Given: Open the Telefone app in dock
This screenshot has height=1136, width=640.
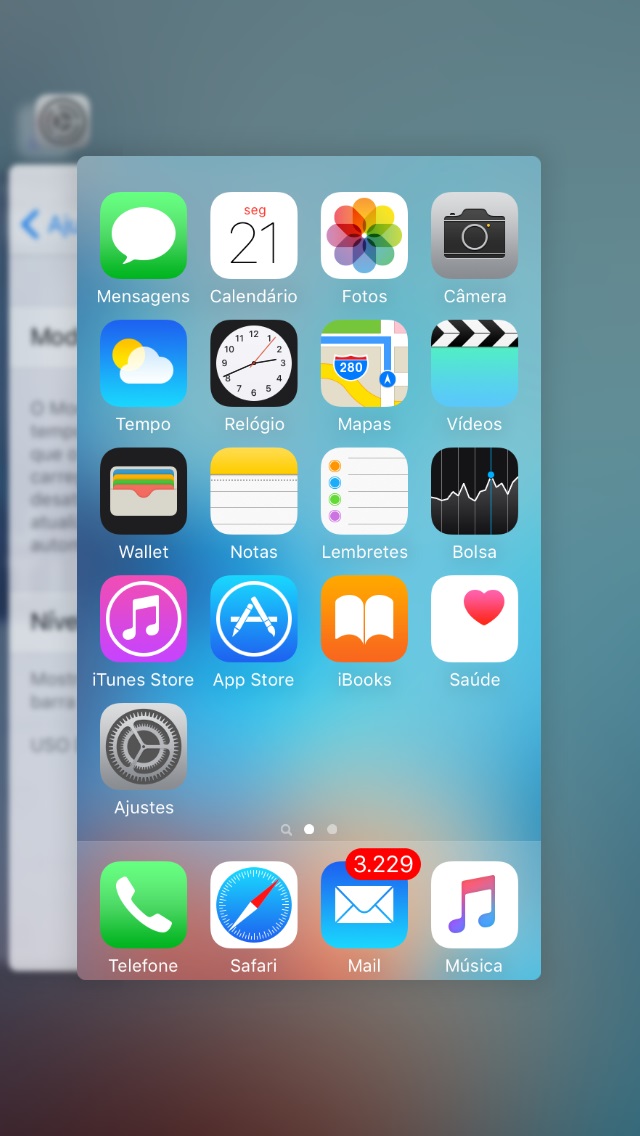Looking at the screenshot, I should click(x=143, y=905).
